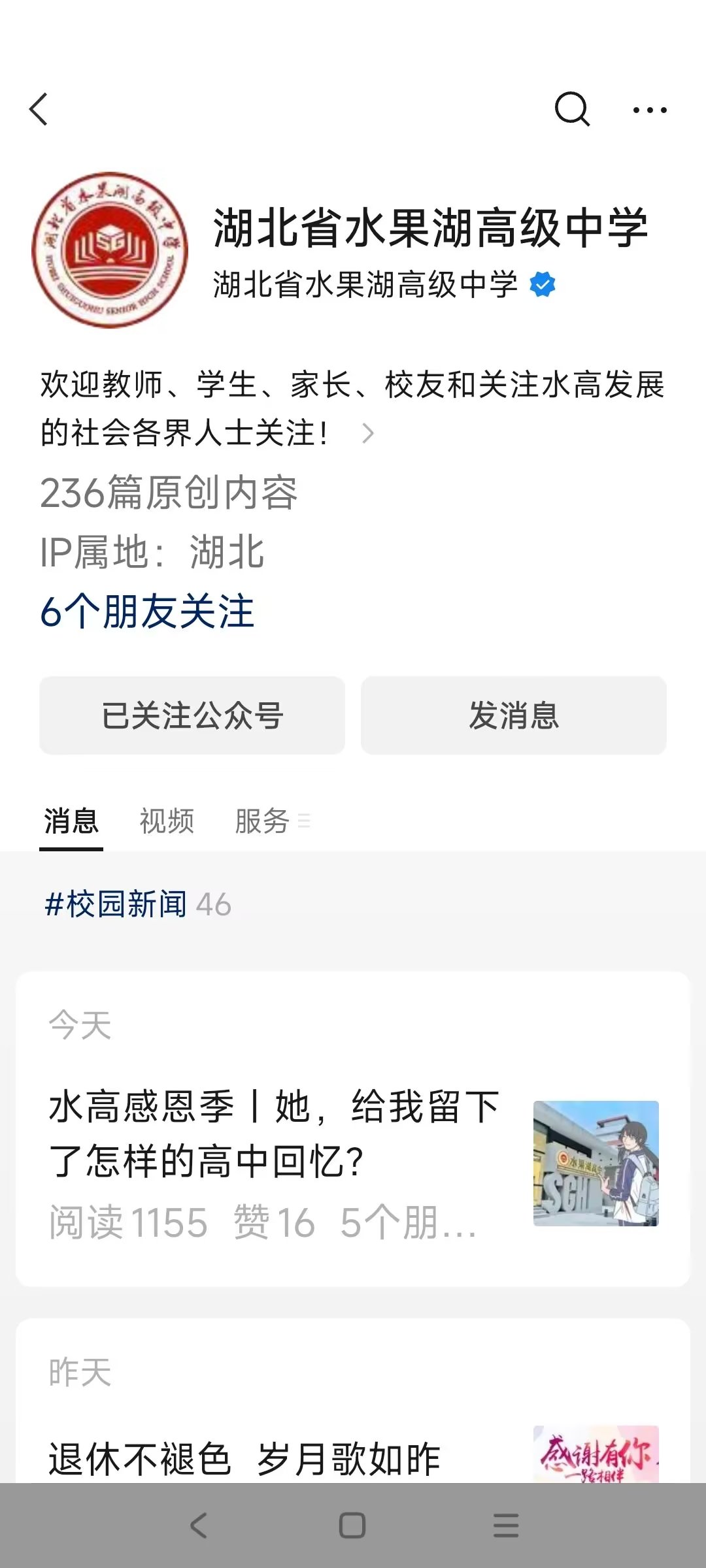Switch to the 服务 tab
The image size is (706, 1568).
pyautogui.click(x=263, y=821)
